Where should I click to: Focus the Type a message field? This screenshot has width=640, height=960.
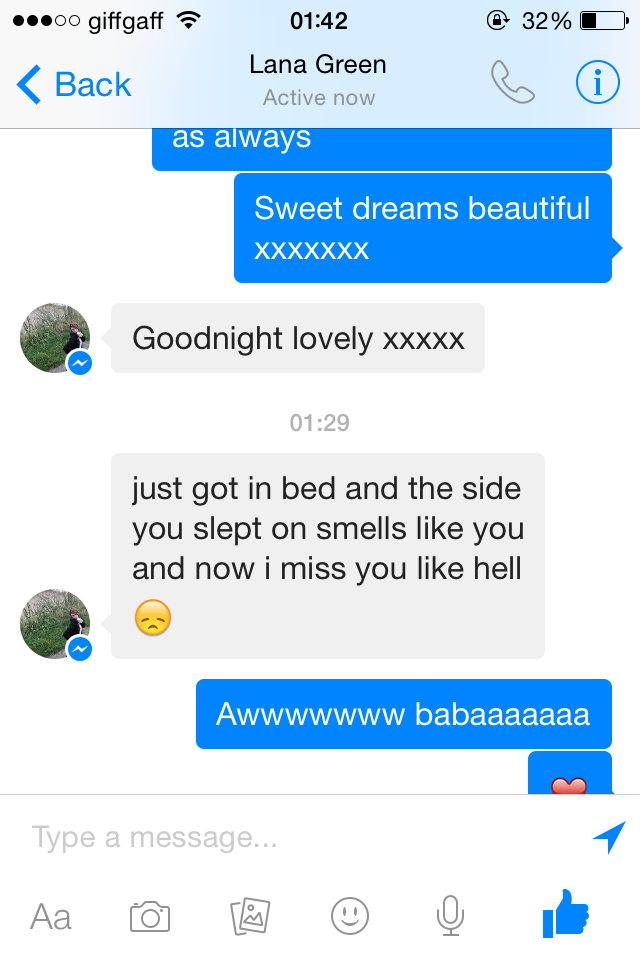(x=300, y=837)
